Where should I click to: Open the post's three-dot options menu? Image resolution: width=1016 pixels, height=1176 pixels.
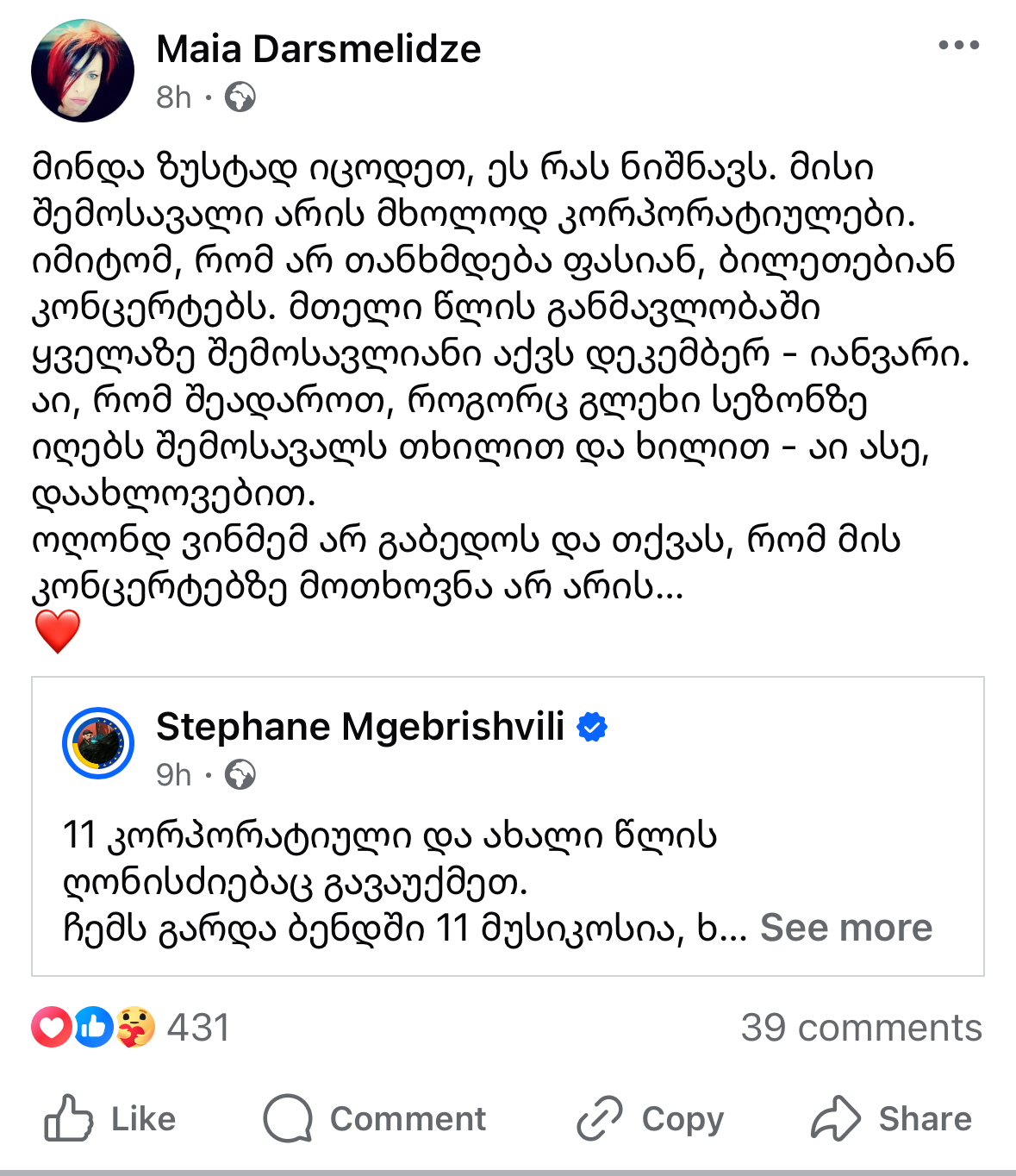(958, 46)
